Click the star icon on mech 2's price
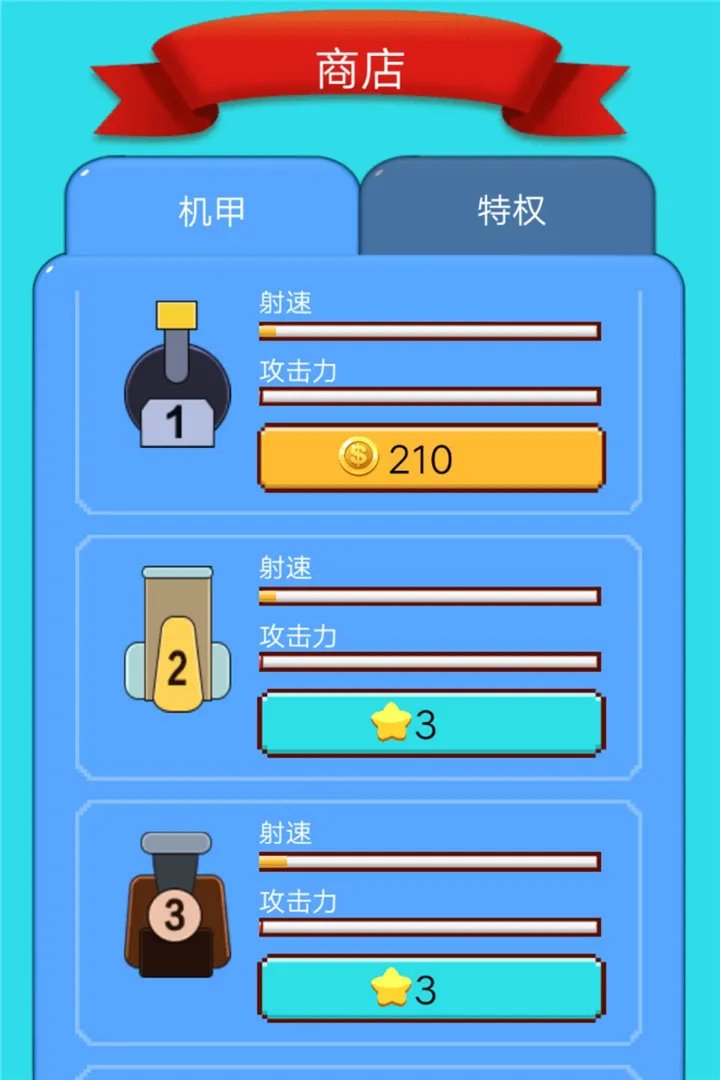The image size is (720, 1080). point(390,722)
